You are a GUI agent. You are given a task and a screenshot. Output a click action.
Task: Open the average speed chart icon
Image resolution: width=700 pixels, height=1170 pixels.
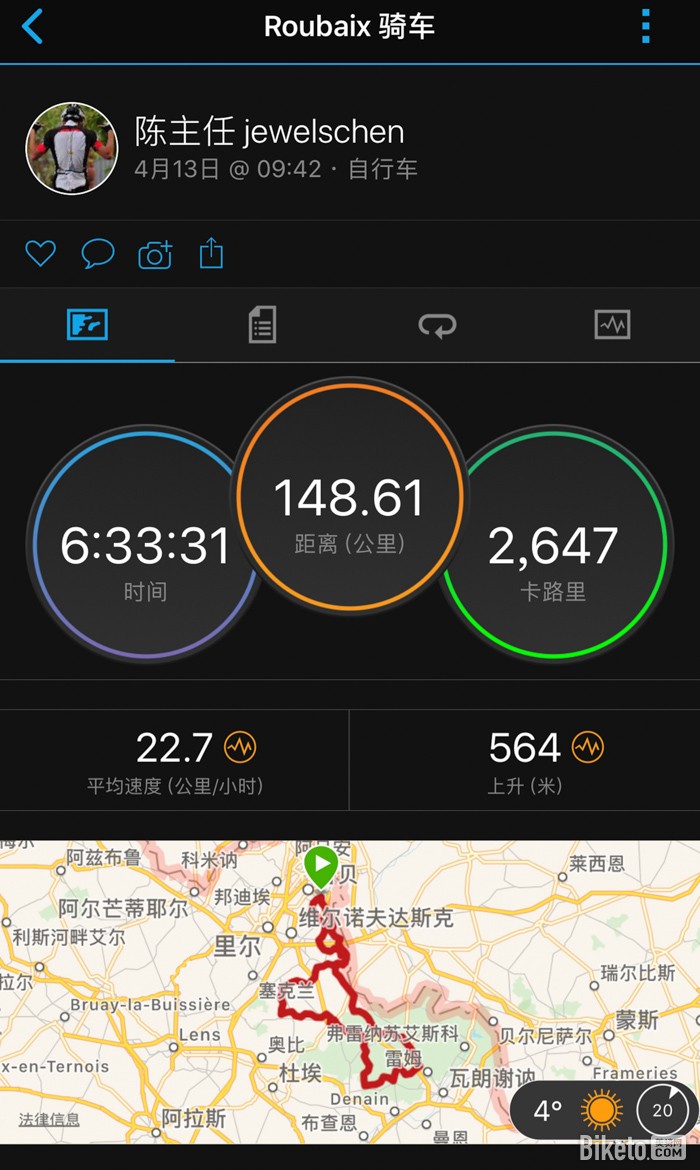240,747
